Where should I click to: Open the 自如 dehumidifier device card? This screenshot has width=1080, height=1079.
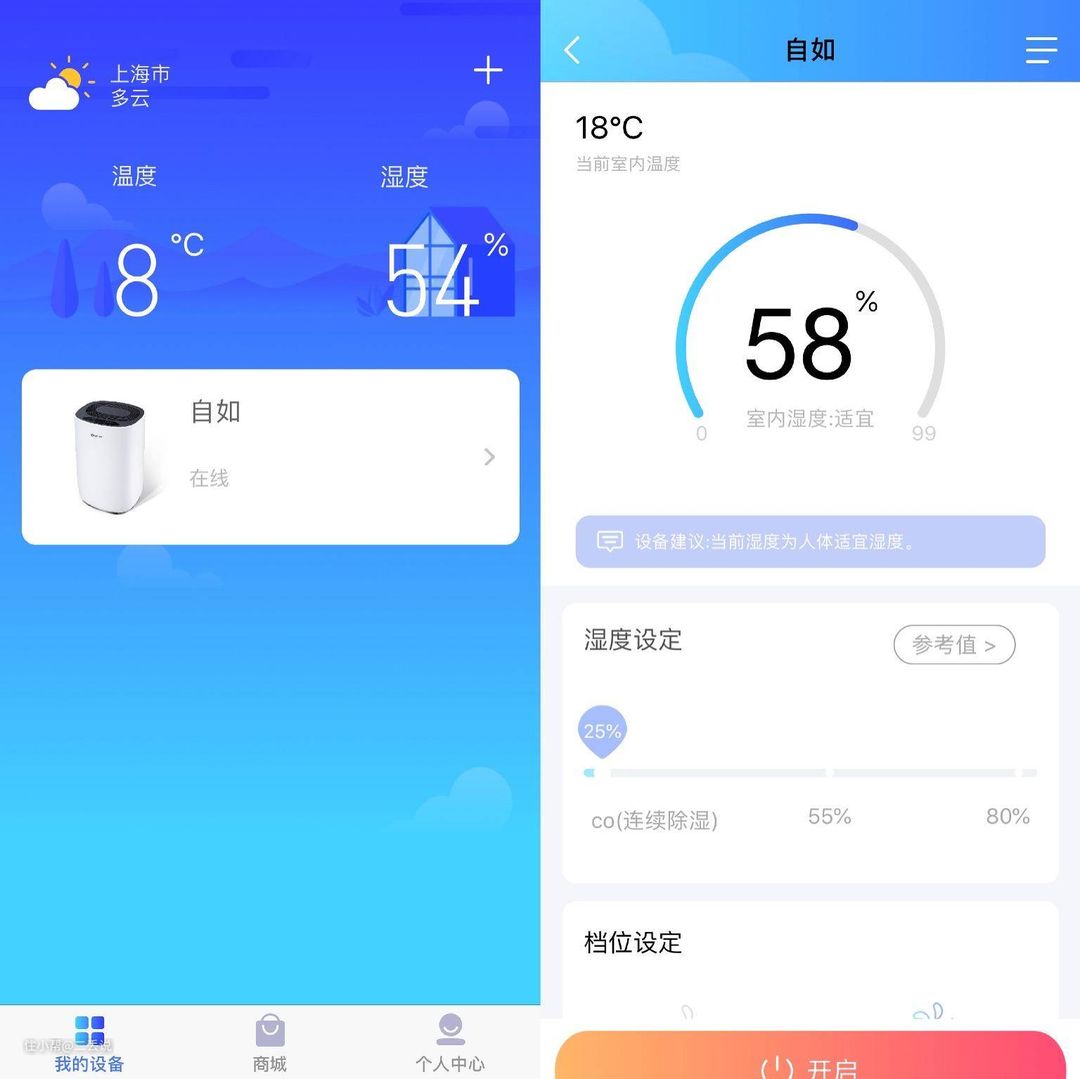pyautogui.click(x=270, y=457)
